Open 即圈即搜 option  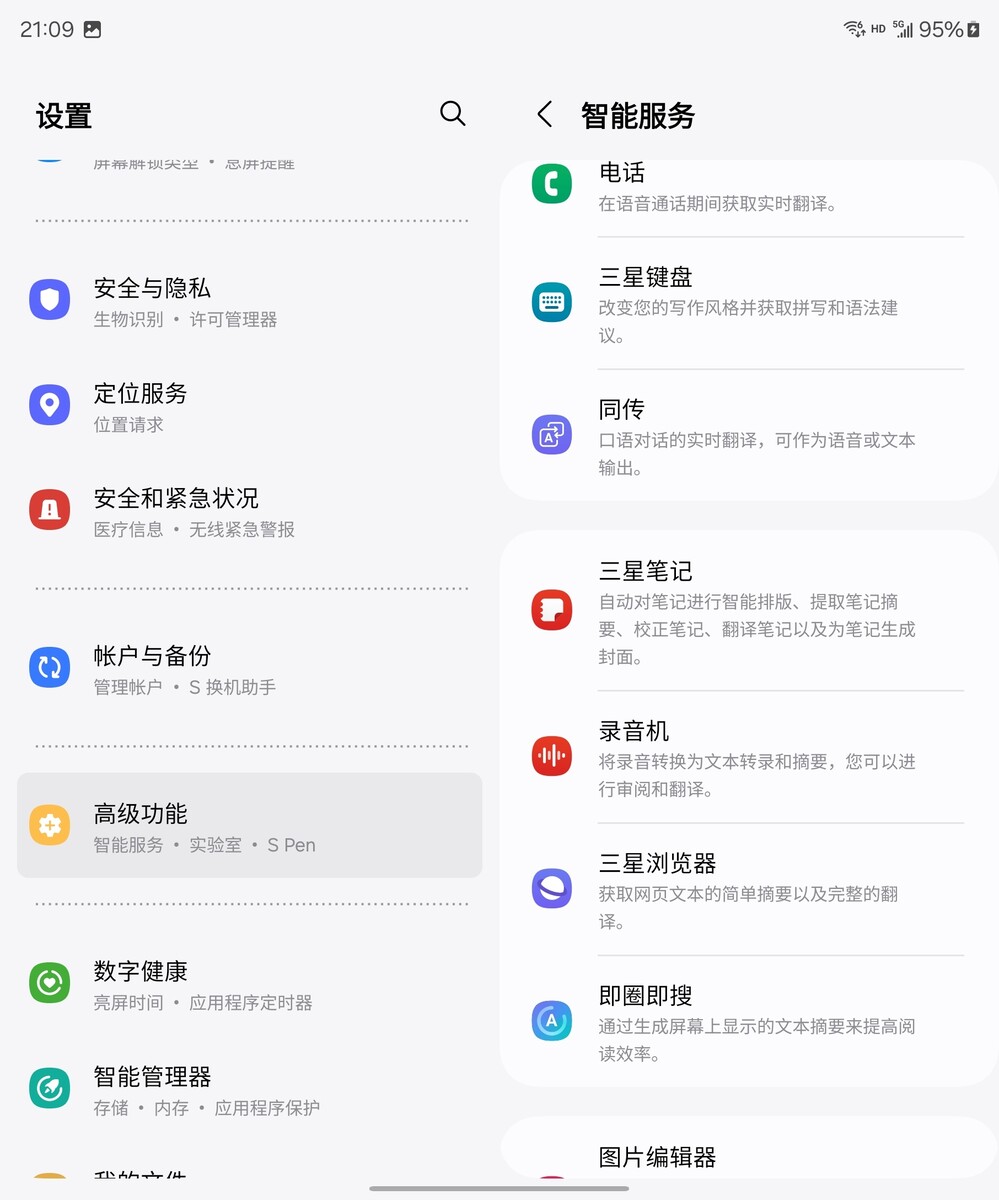[750, 1022]
